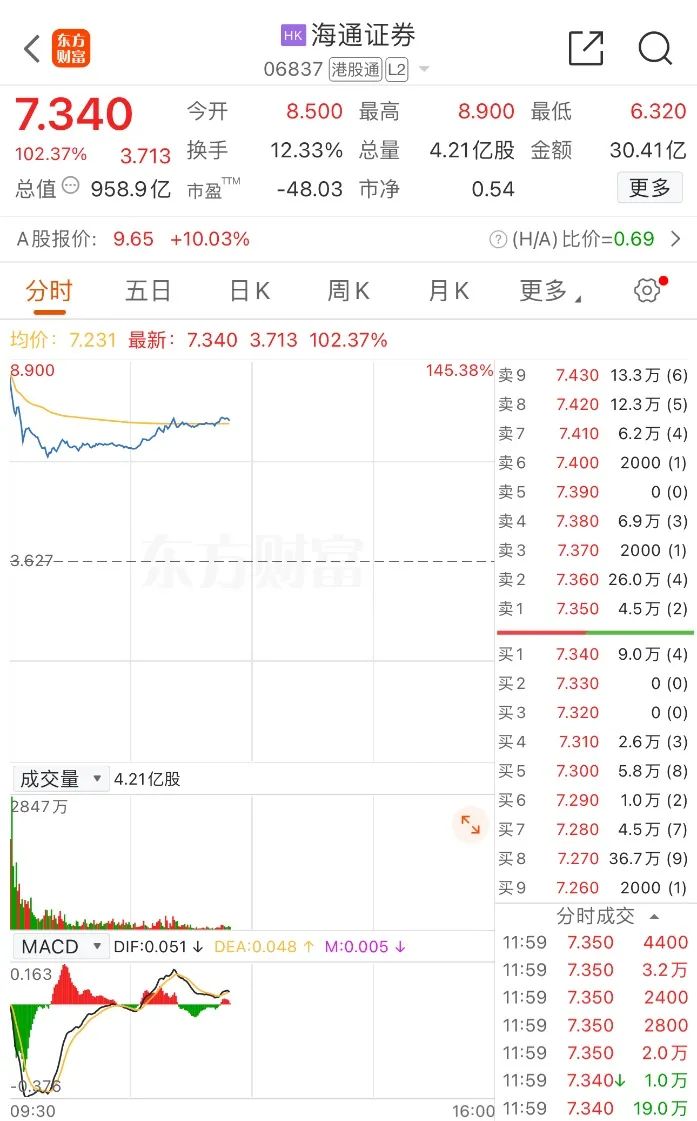Screen dimensions: 697x1121
Task: Show the 月K chart
Action: tap(448, 291)
